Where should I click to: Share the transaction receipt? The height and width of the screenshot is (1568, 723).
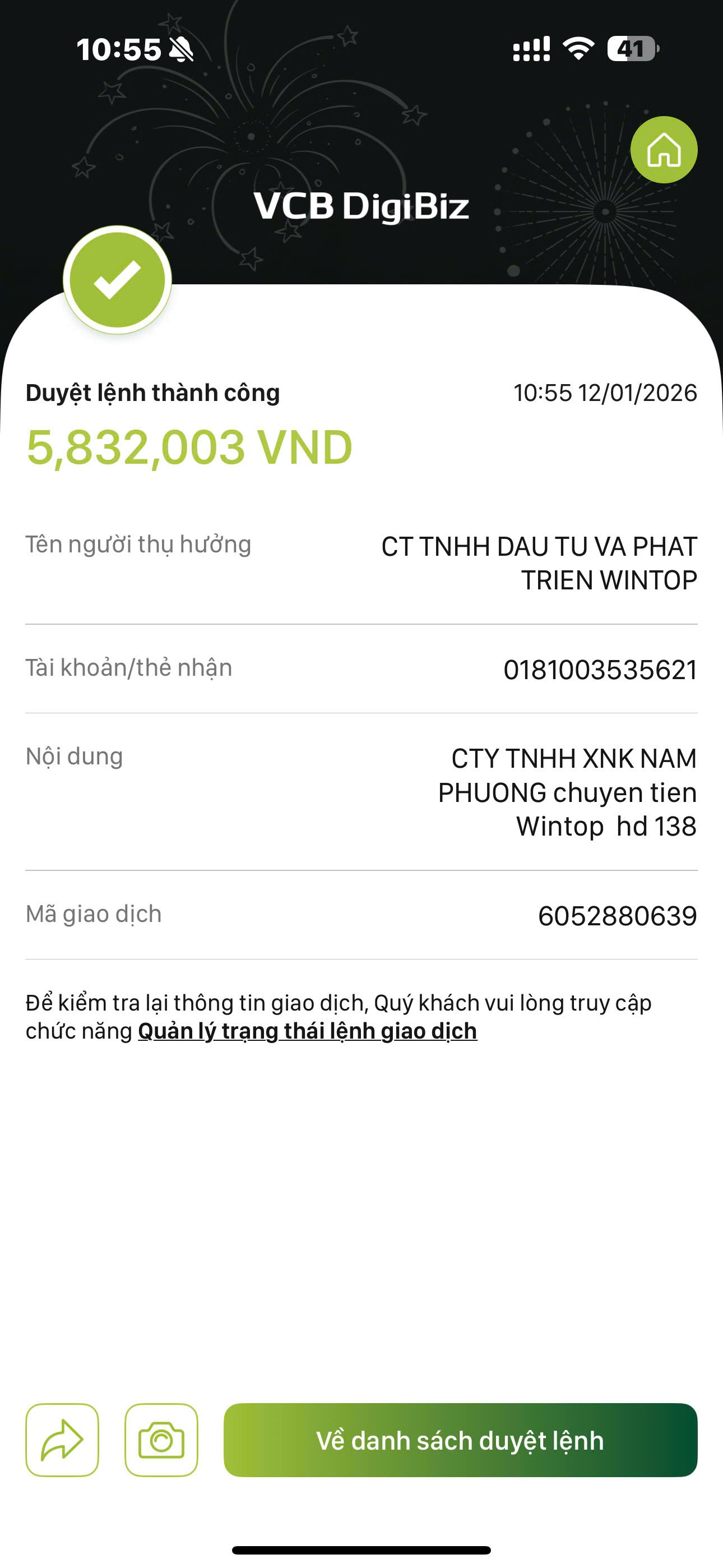pyautogui.click(x=62, y=1440)
